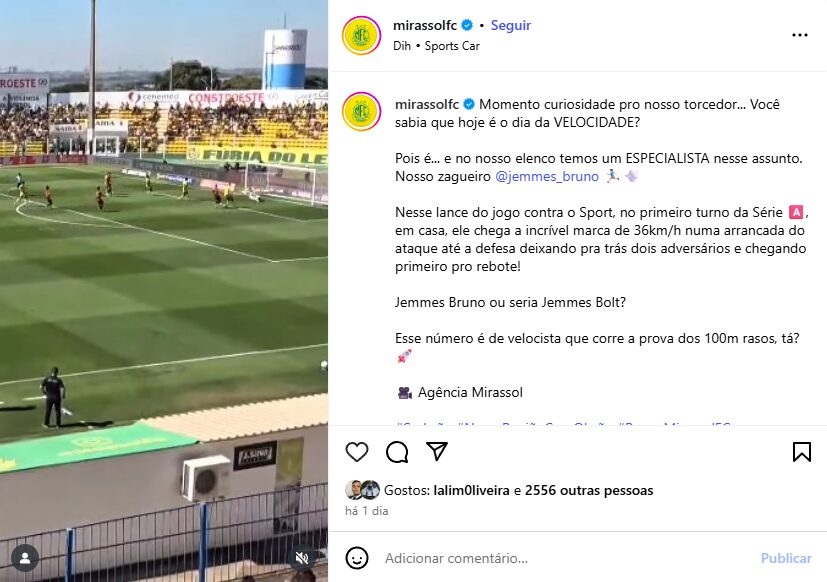The width and height of the screenshot is (827, 582).
Task: Publish comment with Publicar
Action: pyautogui.click(x=786, y=558)
